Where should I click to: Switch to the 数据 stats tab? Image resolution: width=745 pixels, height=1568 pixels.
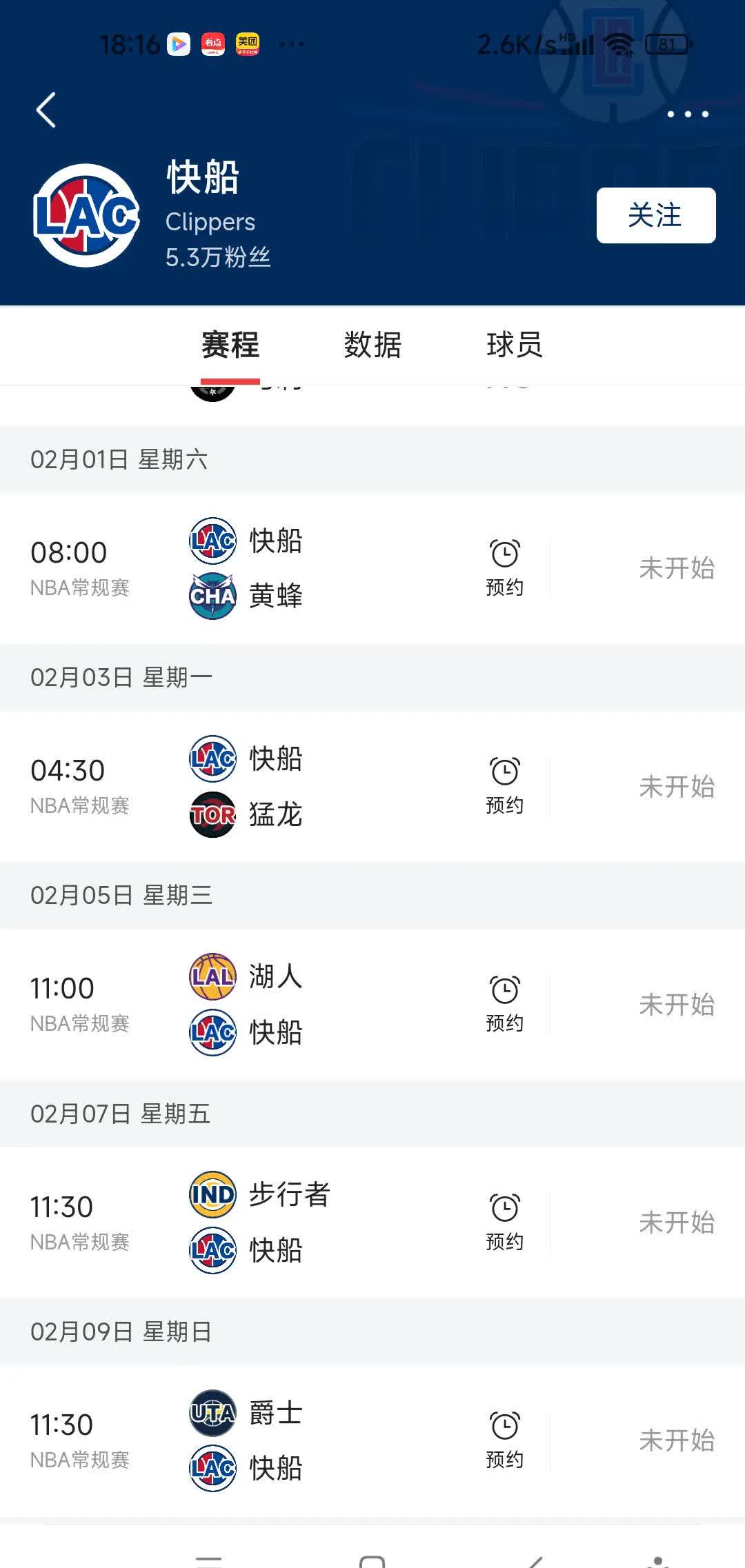pyautogui.click(x=372, y=345)
